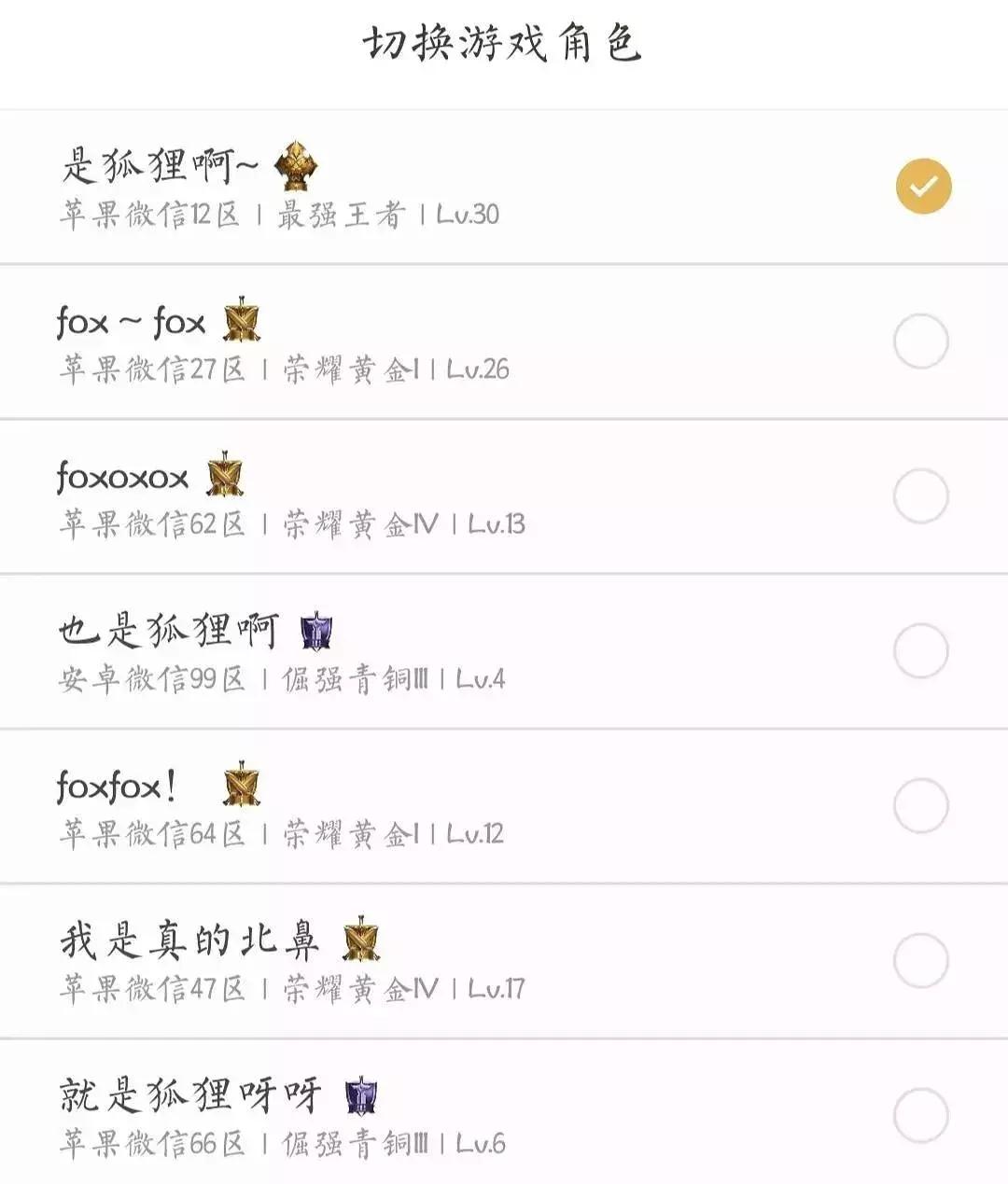Screen dimensions: 1008x1184
Task: Click the golden checkmark on the selected role
Action: tap(923, 186)
